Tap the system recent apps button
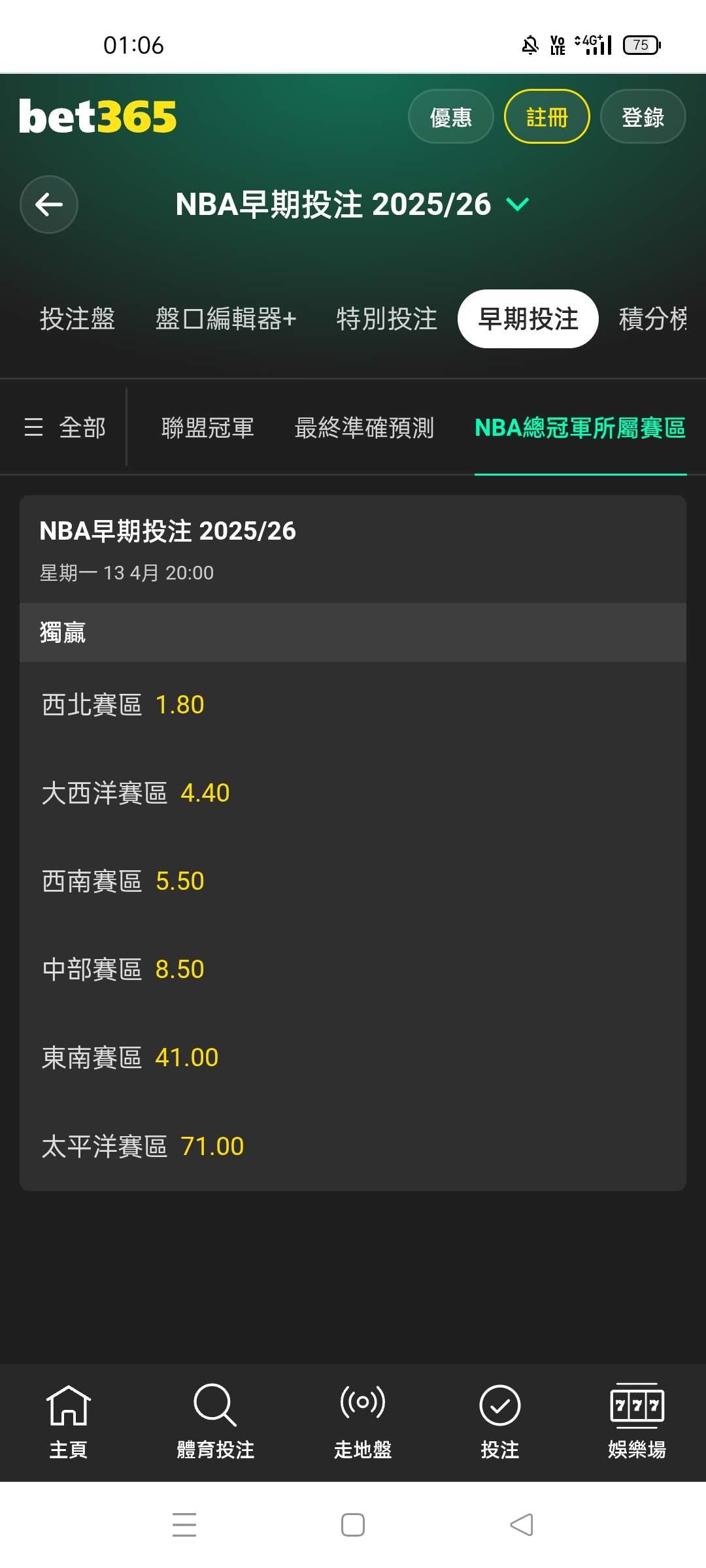Image resolution: width=706 pixels, height=1568 pixels. 184,1525
